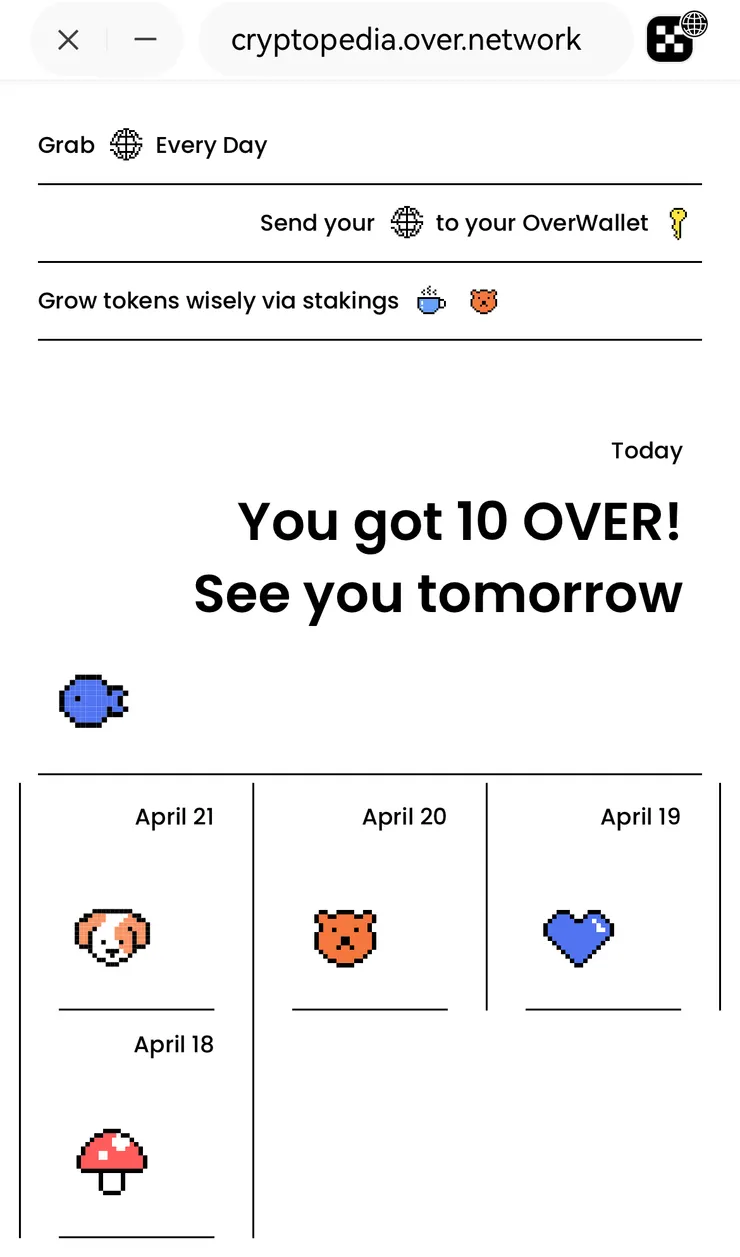
Task: Click the bear icon in the stakings row
Action: click(x=483, y=300)
